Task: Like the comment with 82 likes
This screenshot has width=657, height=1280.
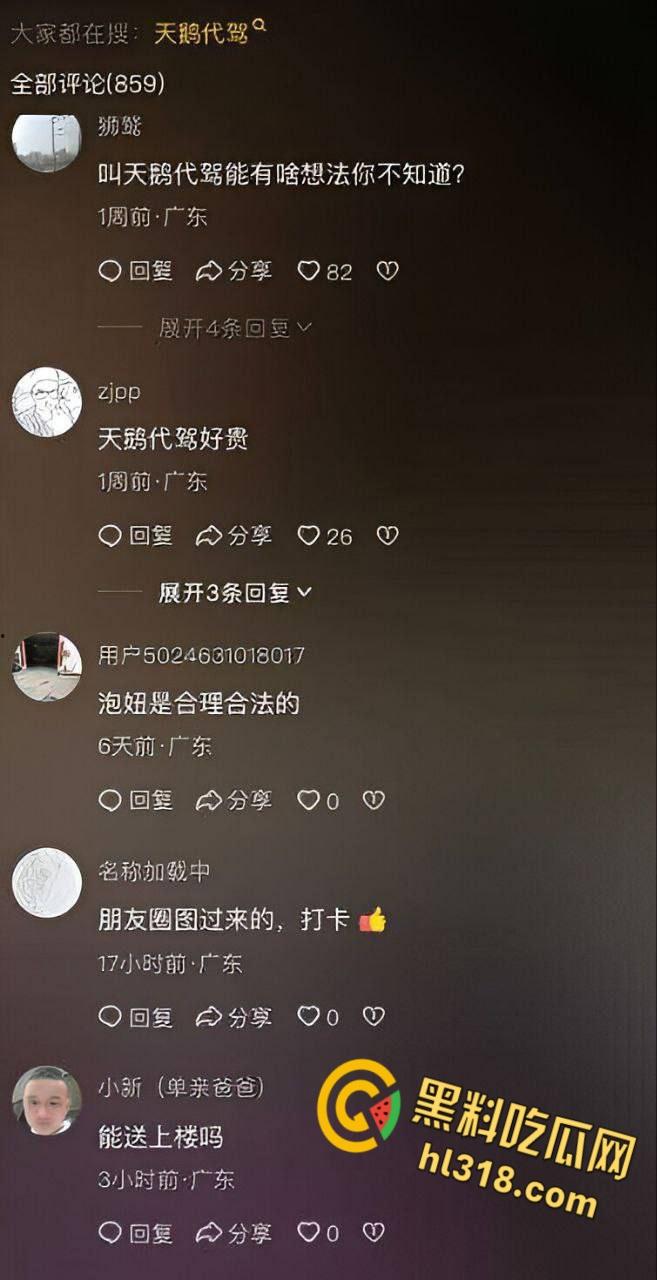Action: 310,271
